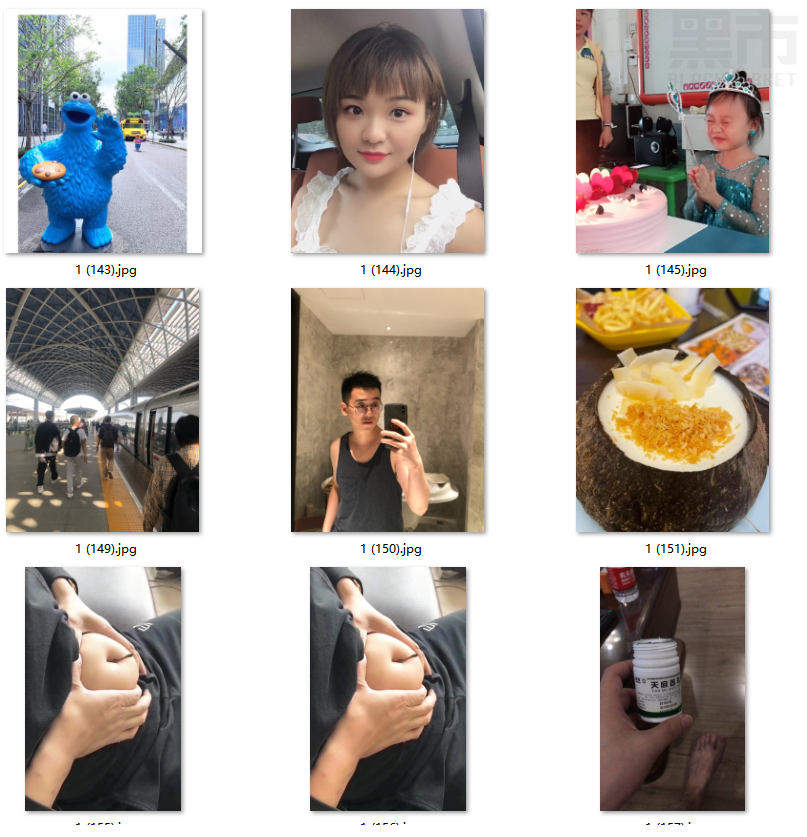
Task: Open the thumbnail named 1 (144).jpg
Action: coord(388,131)
